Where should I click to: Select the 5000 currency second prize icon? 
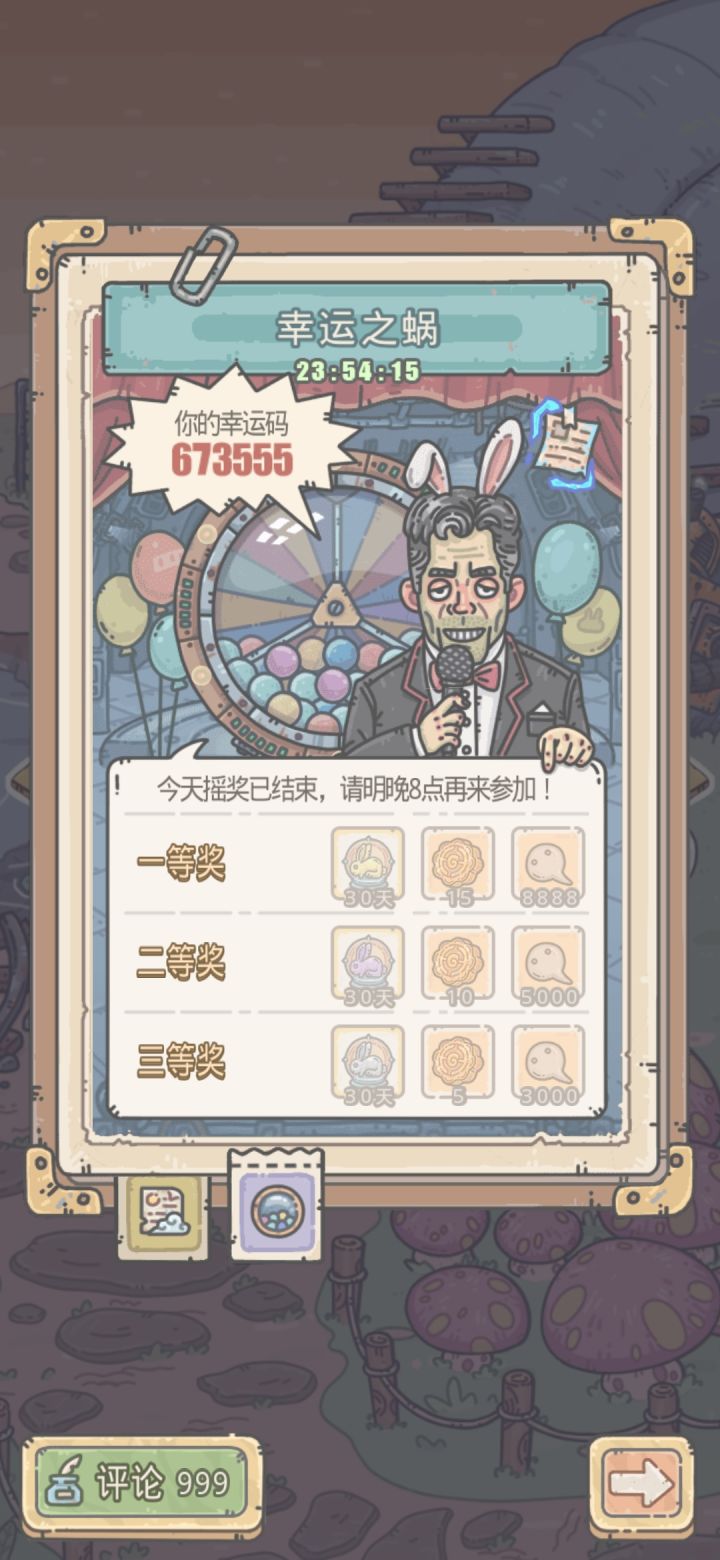click(547, 963)
